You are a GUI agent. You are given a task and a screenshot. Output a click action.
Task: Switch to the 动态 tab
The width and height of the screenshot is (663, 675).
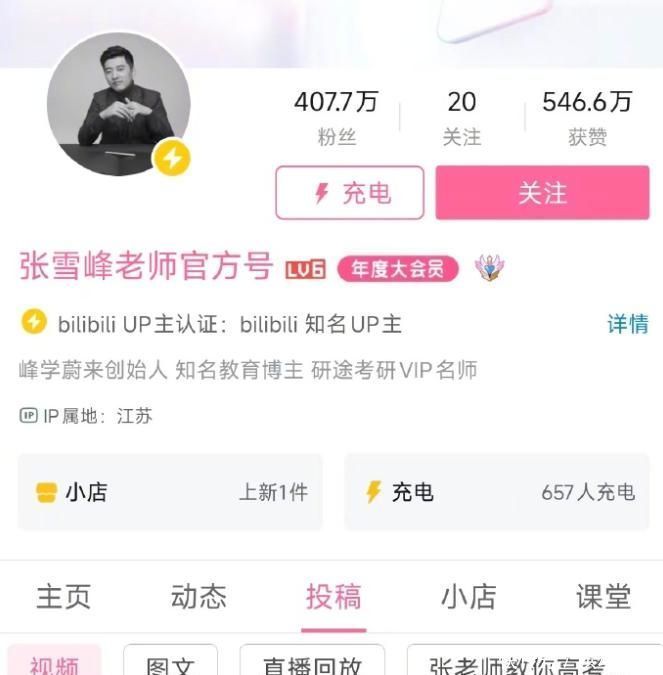[x=198, y=596]
